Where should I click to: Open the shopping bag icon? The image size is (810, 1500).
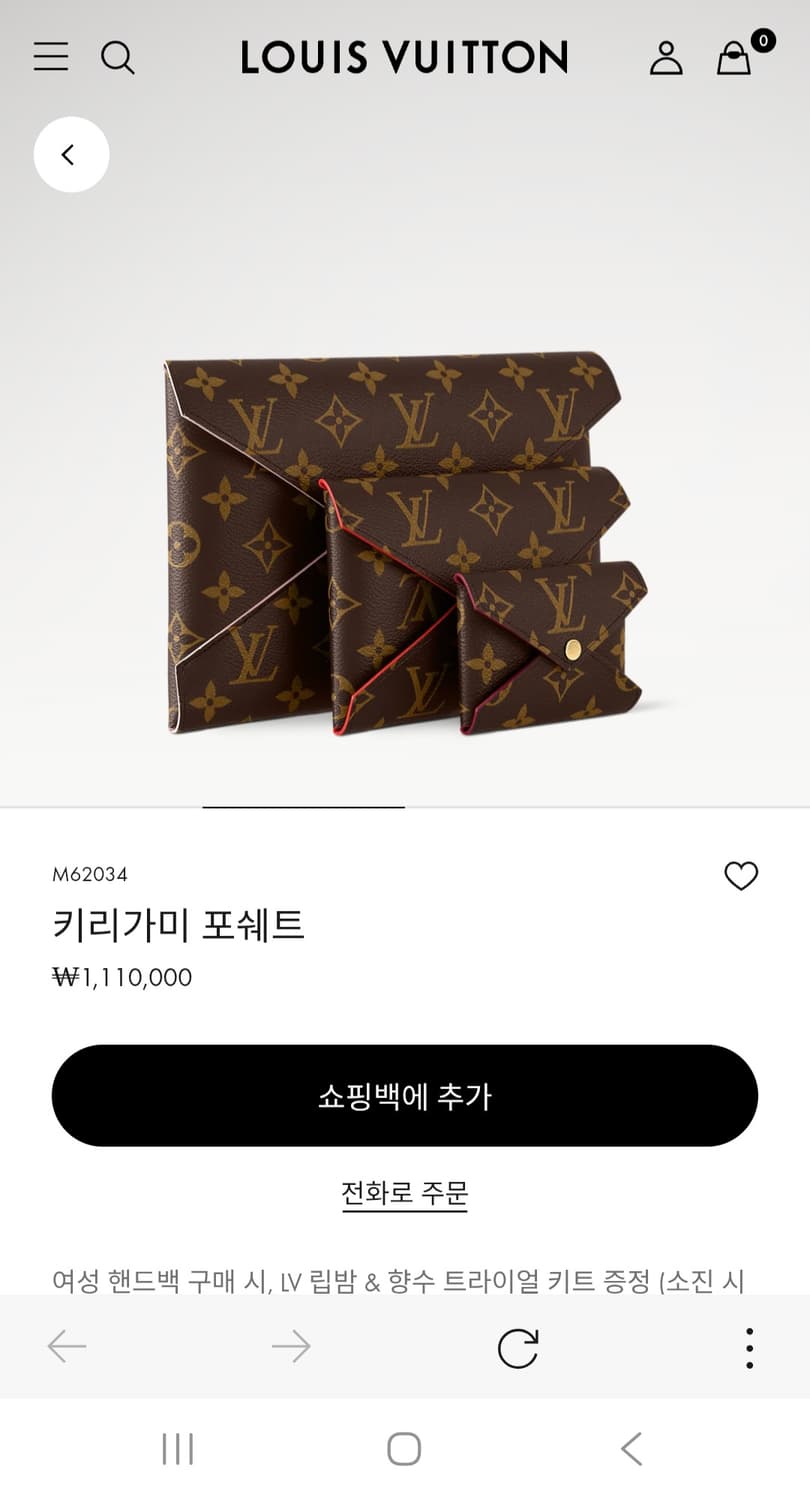[x=733, y=58]
